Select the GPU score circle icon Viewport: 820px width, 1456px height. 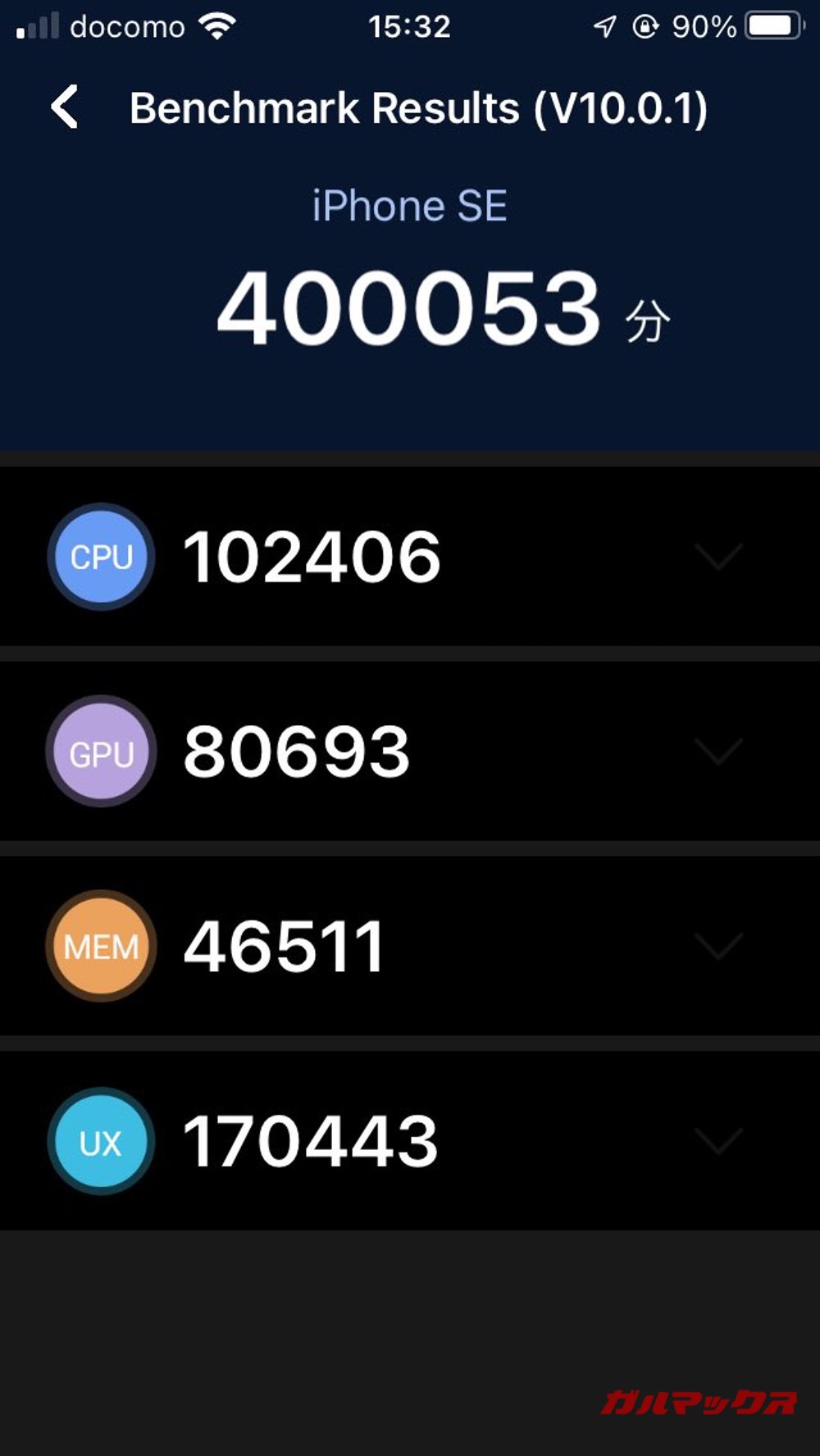point(100,752)
